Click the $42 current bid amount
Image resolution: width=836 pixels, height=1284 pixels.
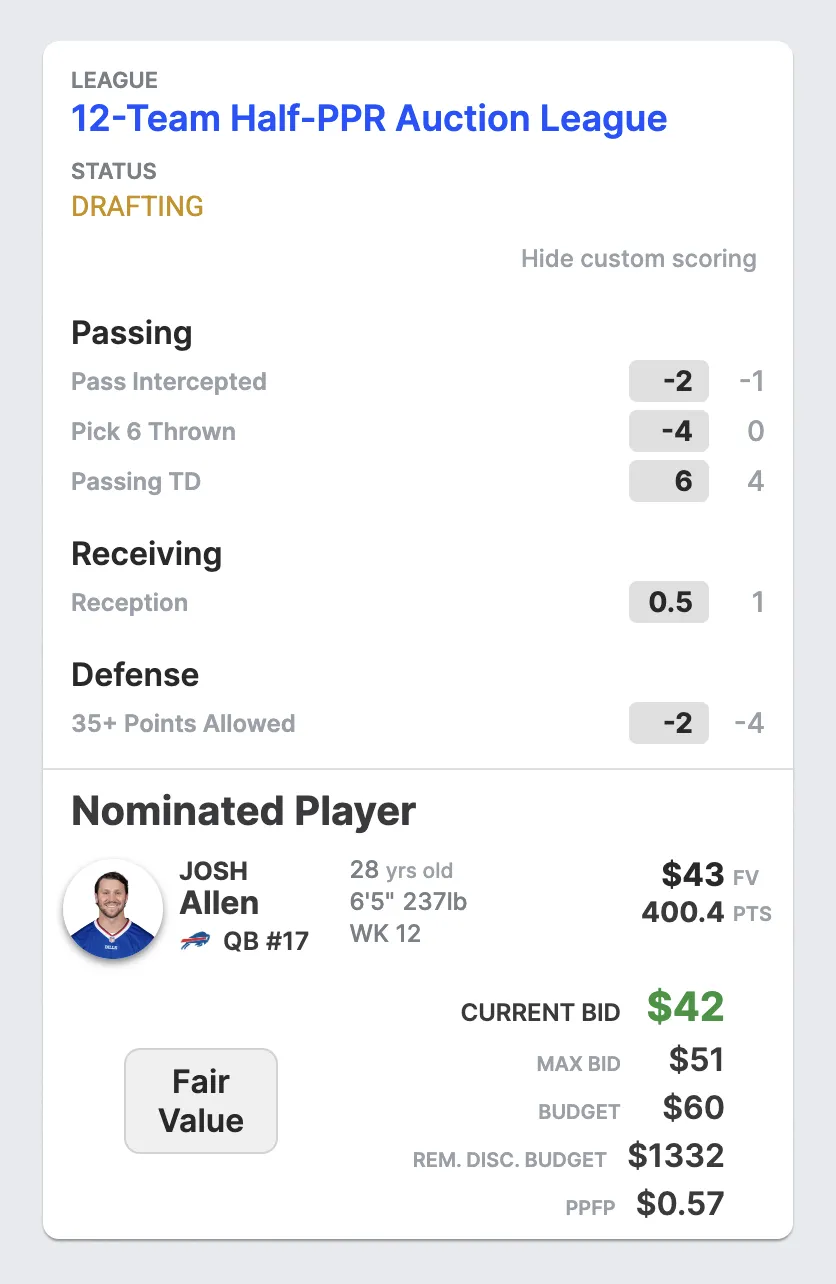click(x=697, y=1012)
